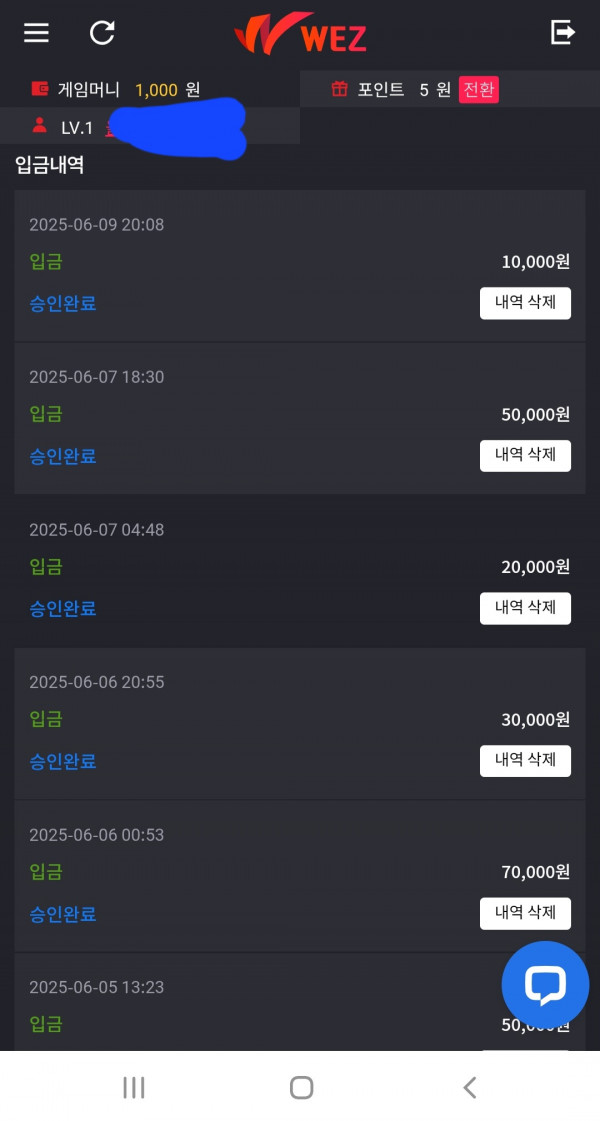This screenshot has height=1121, width=600.
Task: Tap the logout icon in the header
Action: 563,32
